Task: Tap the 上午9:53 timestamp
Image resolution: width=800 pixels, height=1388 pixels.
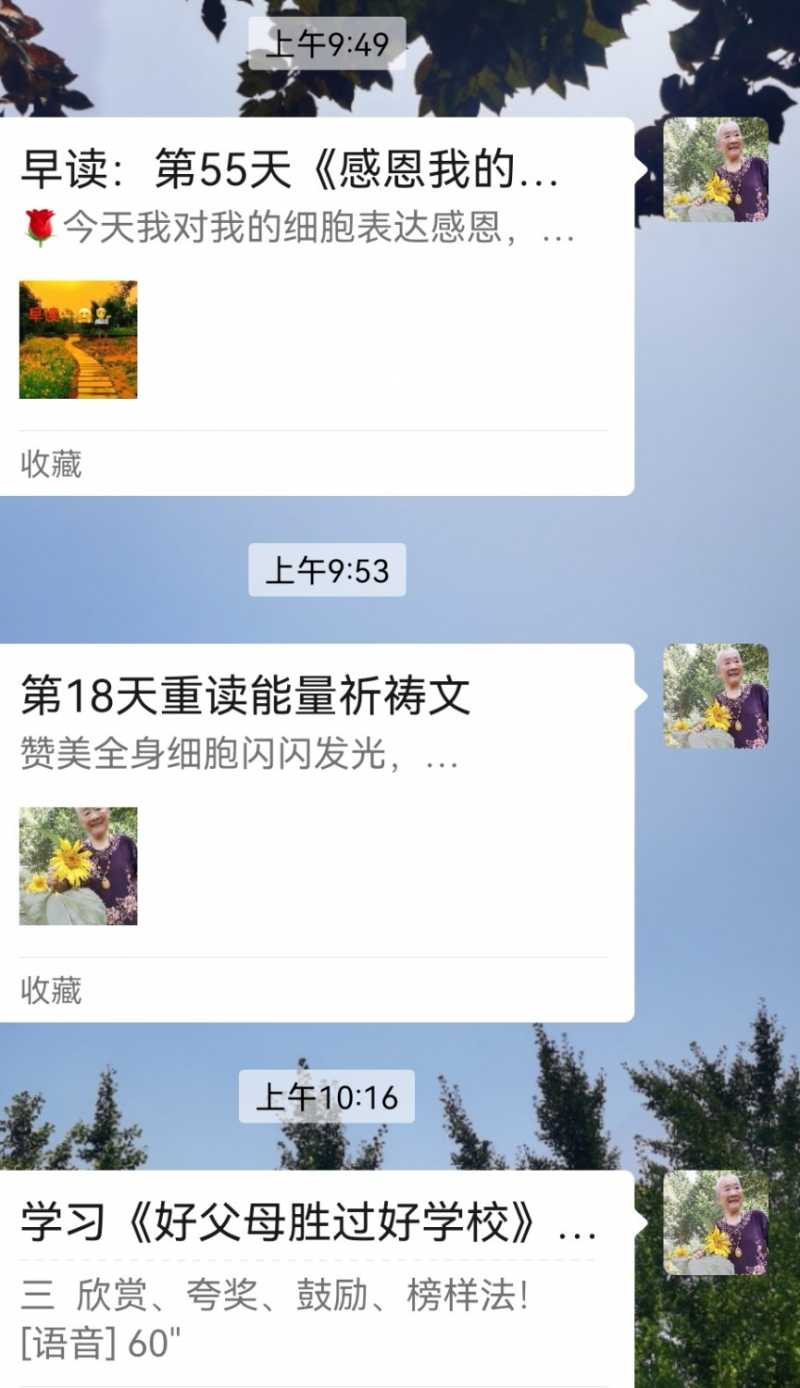Action: click(325, 572)
